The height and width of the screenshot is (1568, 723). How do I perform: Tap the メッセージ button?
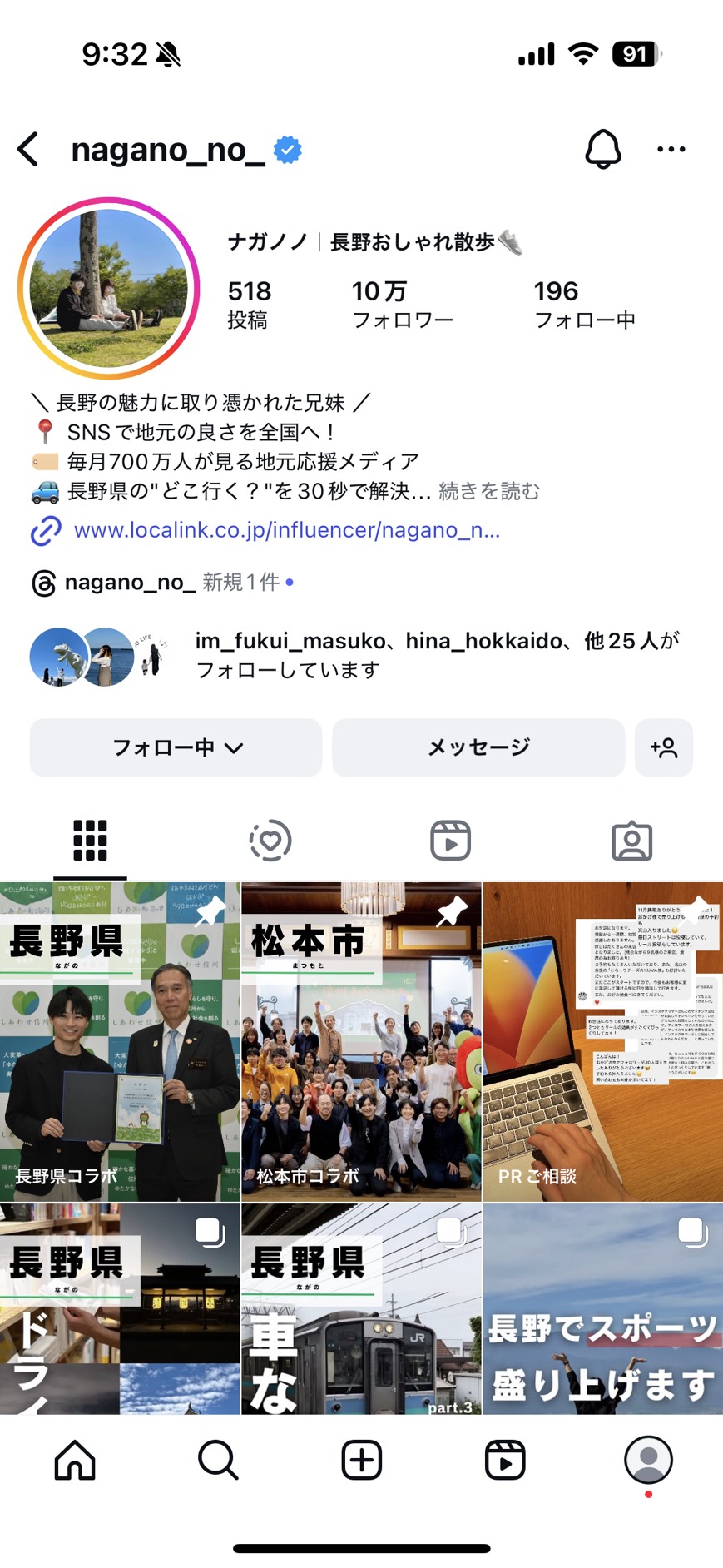click(478, 747)
